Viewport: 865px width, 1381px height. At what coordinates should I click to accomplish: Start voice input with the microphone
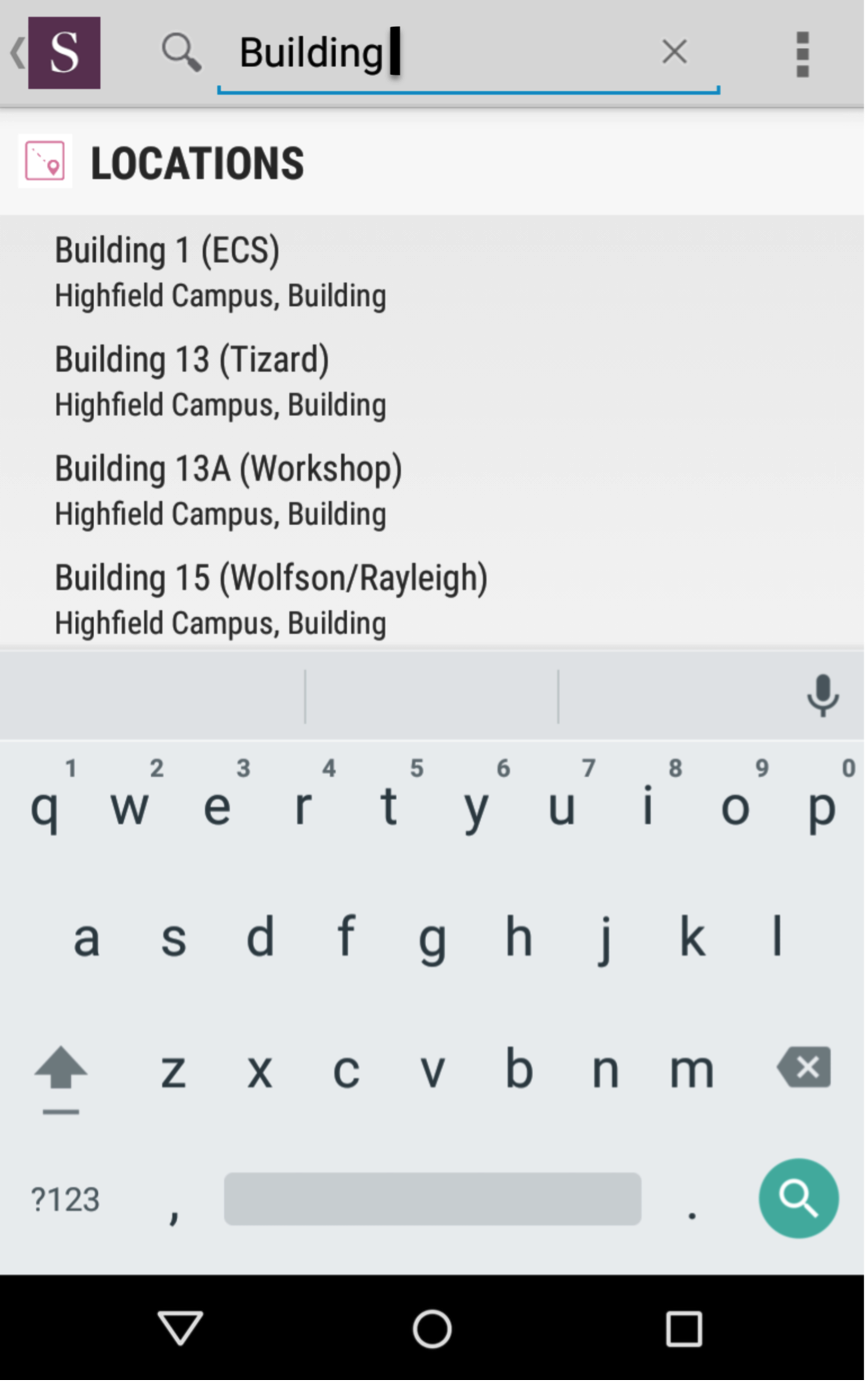pyautogui.click(x=822, y=695)
